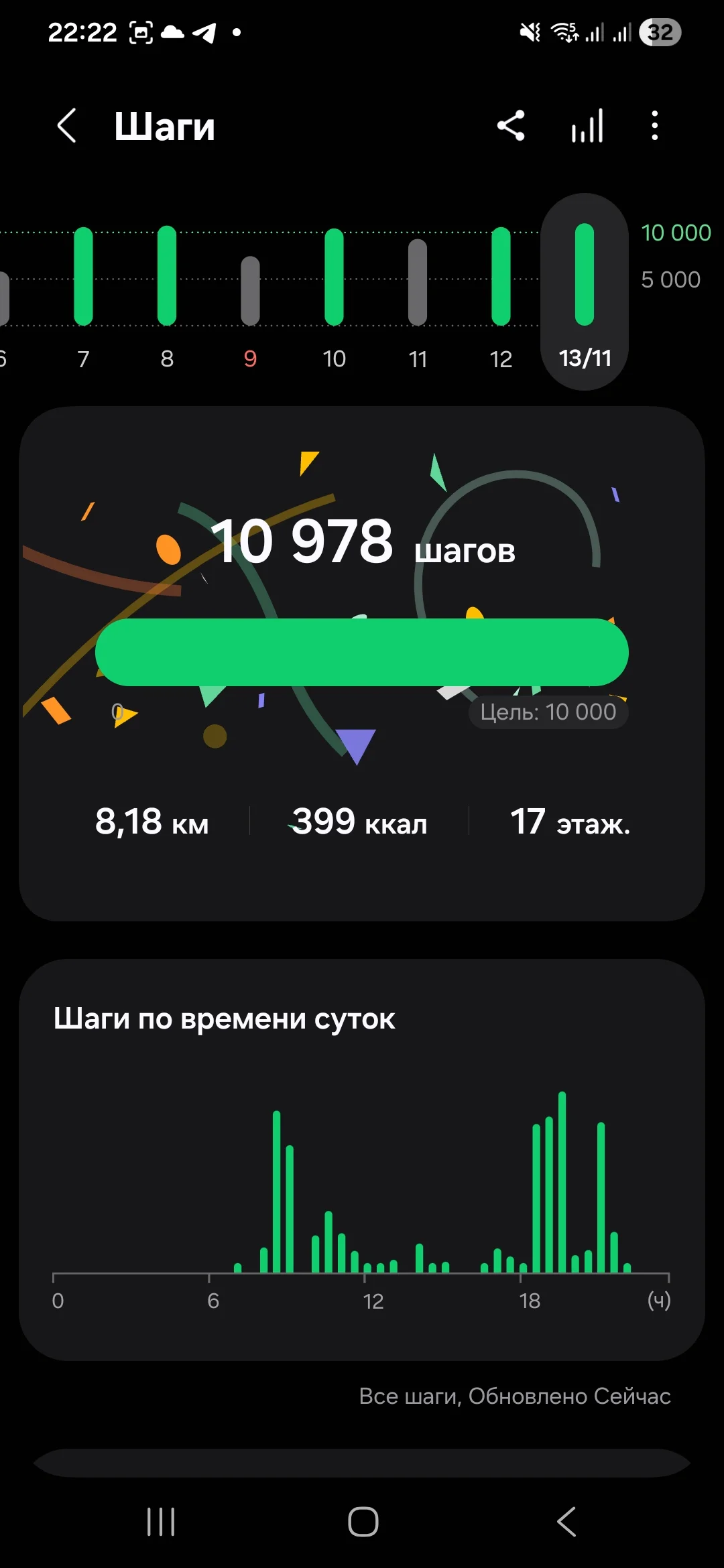724x1568 pixels.
Task: Open the three-dot overflow menu
Action: tap(654, 125)
